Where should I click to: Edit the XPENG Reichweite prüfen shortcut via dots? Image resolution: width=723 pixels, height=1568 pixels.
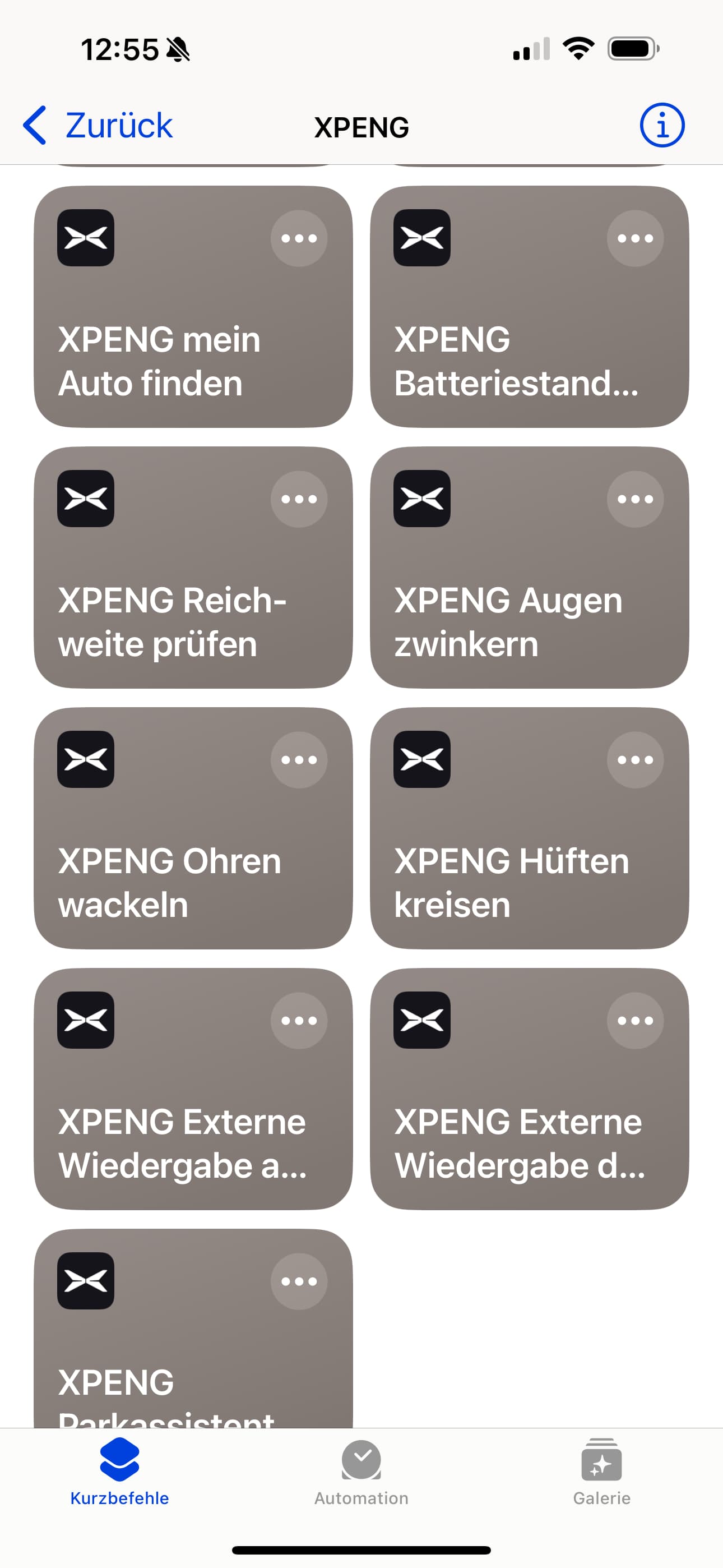pyautogui.click(x=299, y=499)
